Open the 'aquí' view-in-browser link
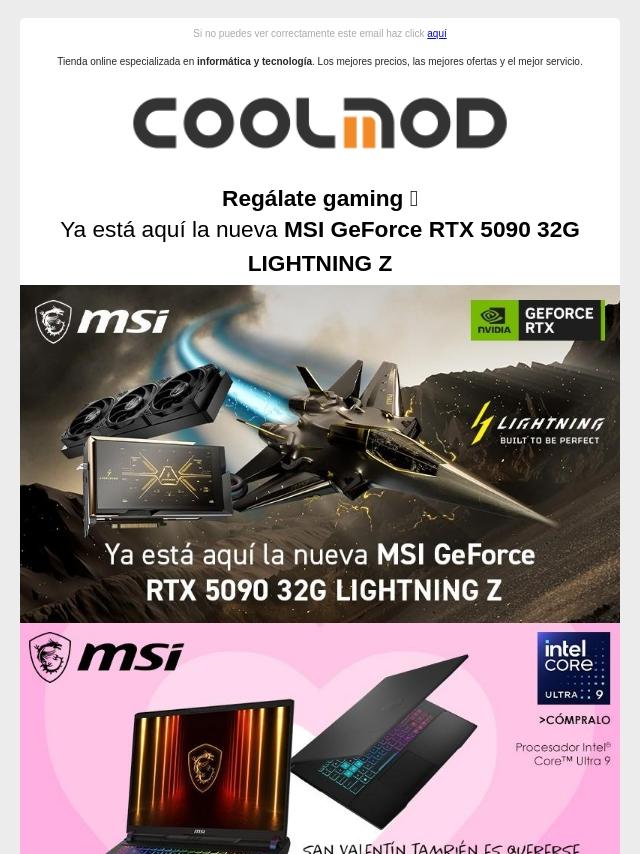The width and height of the screenshot is (640, 854). coord(436,33)
